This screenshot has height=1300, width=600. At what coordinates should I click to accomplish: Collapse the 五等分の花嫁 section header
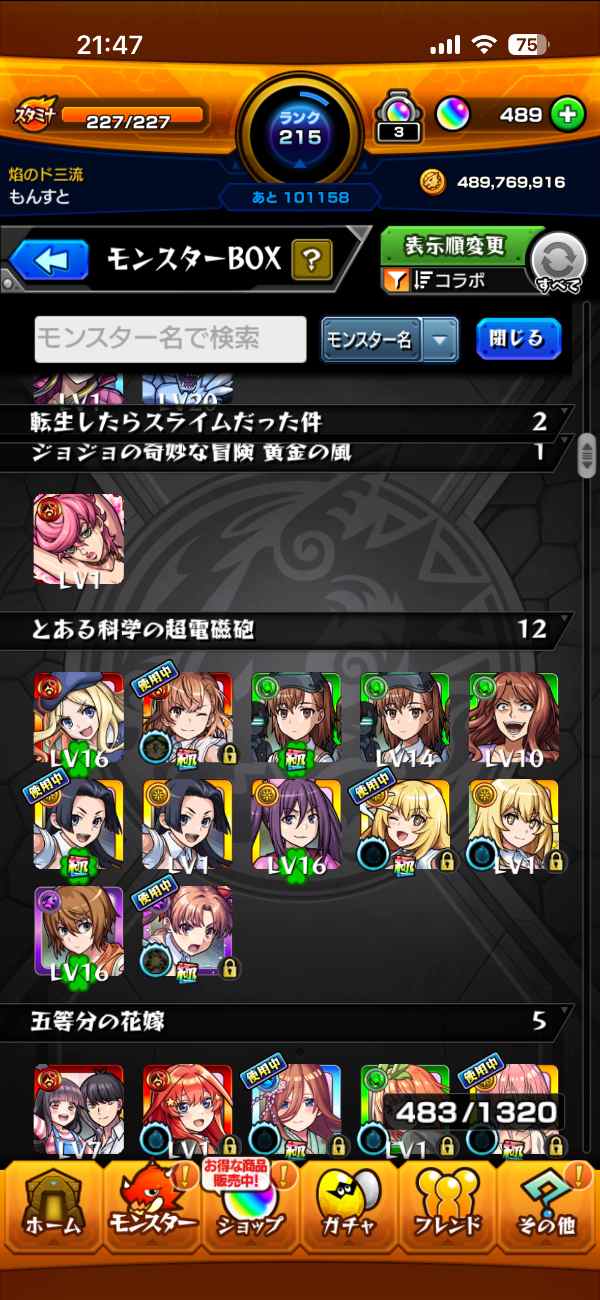290,1021
